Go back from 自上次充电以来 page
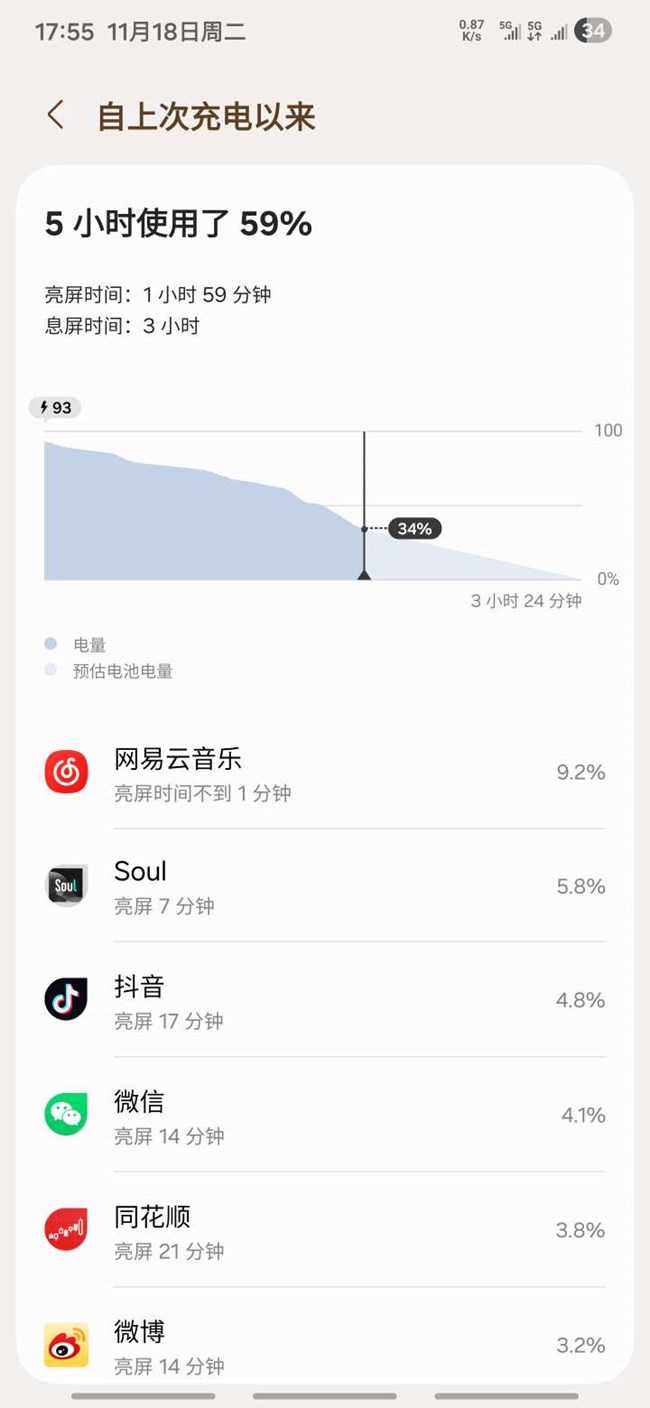Screen dimensions: 650x1408 point(56,116)
